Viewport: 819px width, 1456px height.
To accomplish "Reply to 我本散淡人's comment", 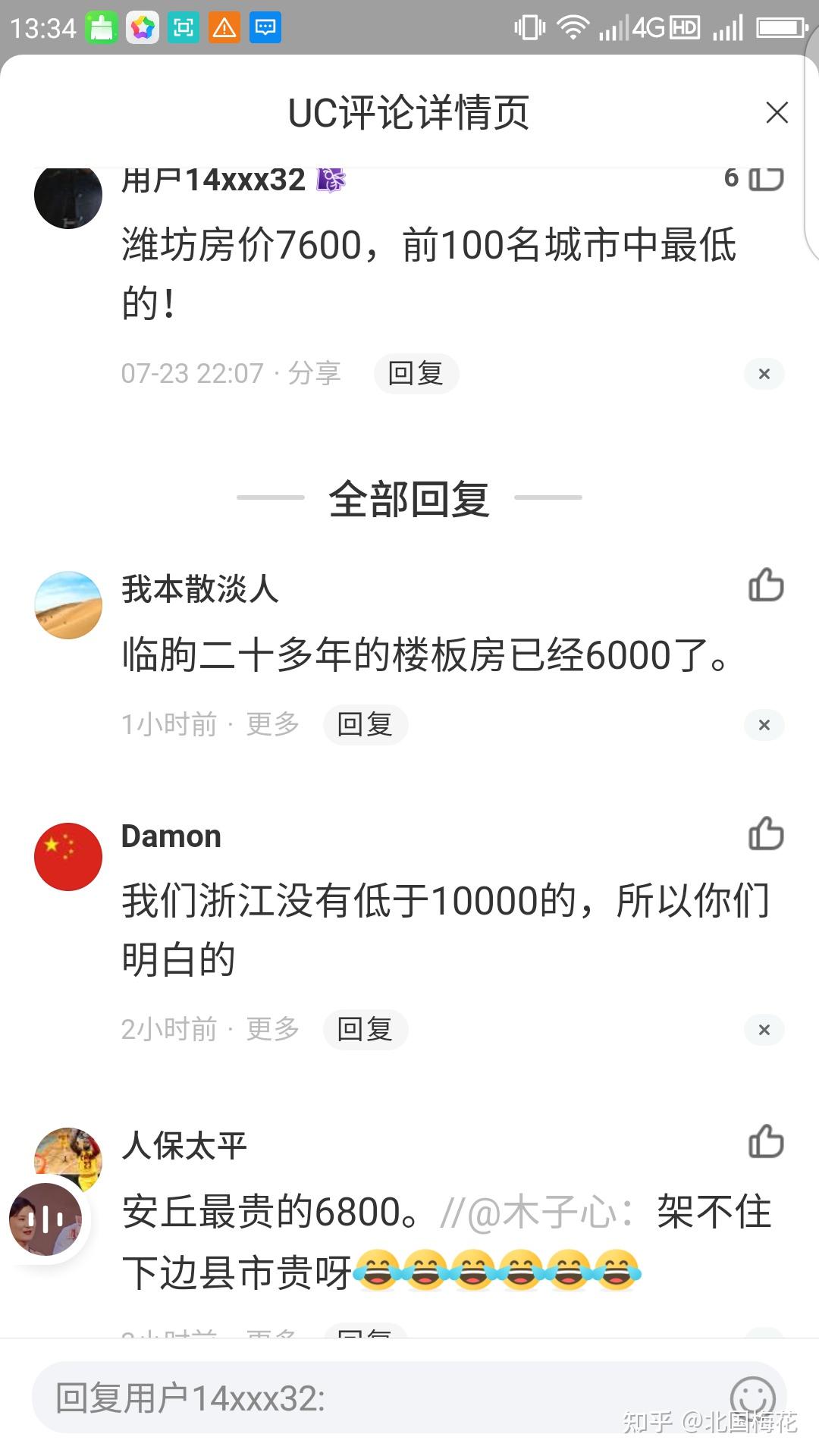I will (x=366, y=725).
